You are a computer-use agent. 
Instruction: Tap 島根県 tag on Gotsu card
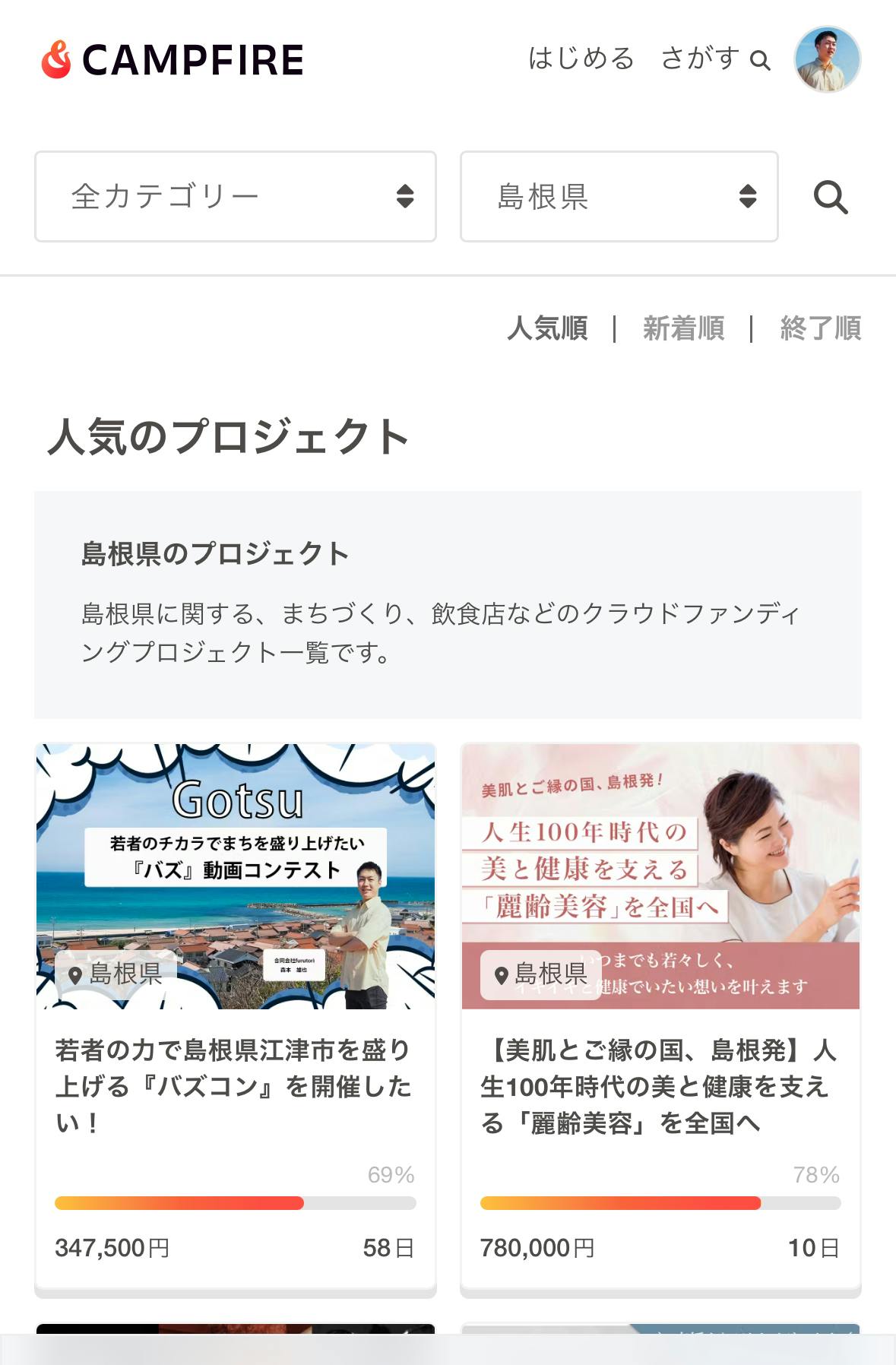pos(116,974)
